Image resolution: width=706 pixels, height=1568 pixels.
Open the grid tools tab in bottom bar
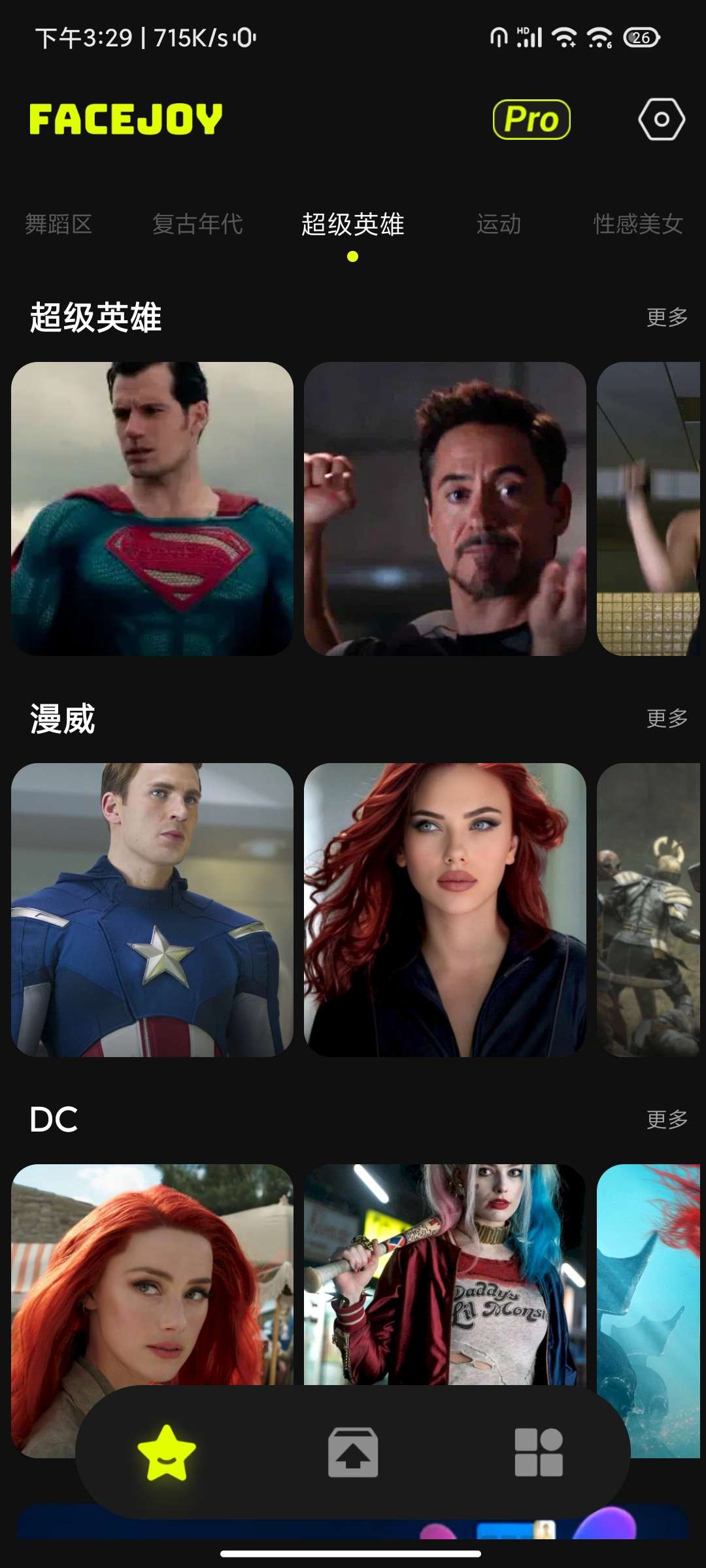pyautogui.click(x=539, y=1452)
